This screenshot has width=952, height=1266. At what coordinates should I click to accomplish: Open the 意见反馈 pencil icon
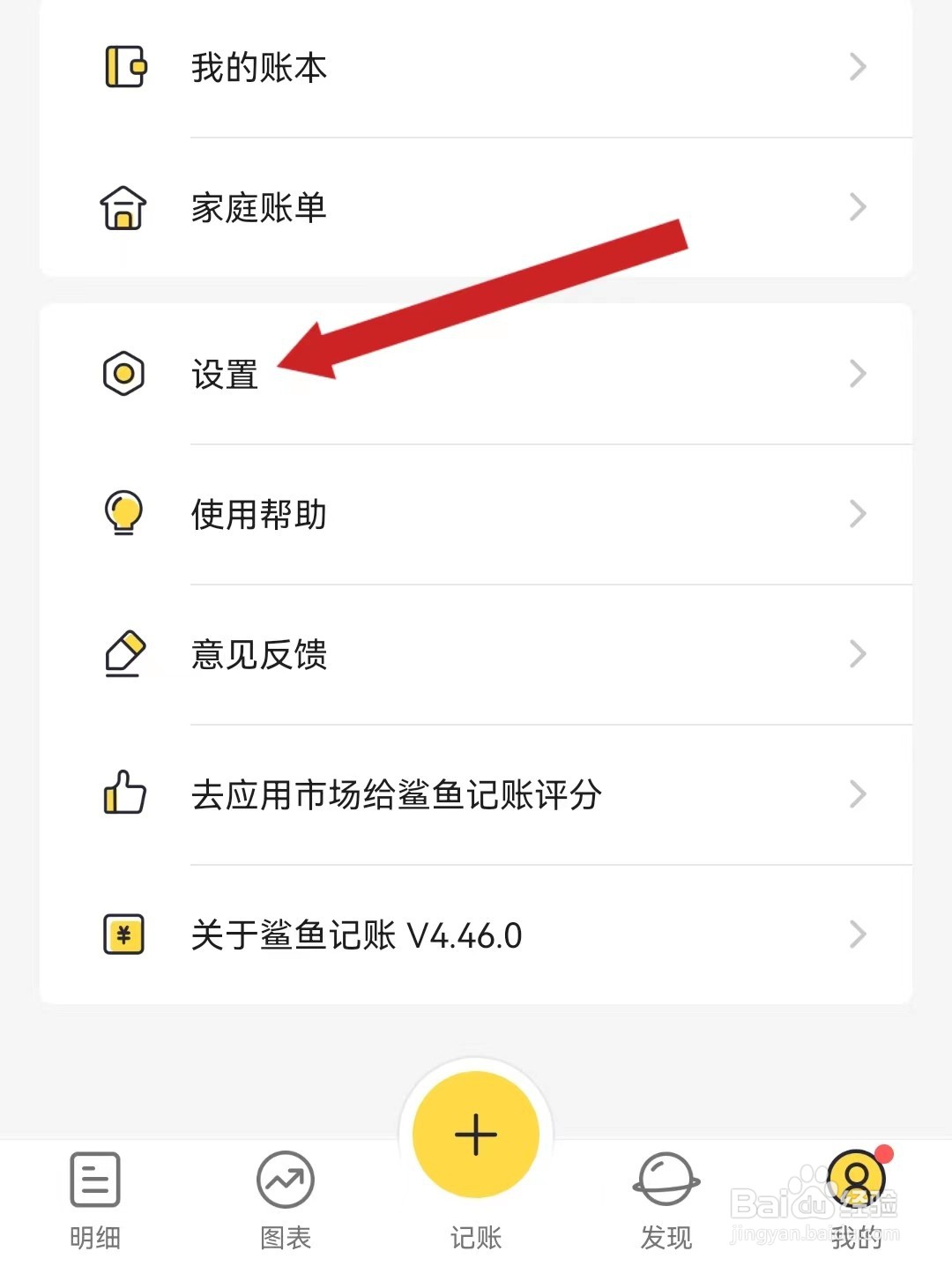[126, 654]
